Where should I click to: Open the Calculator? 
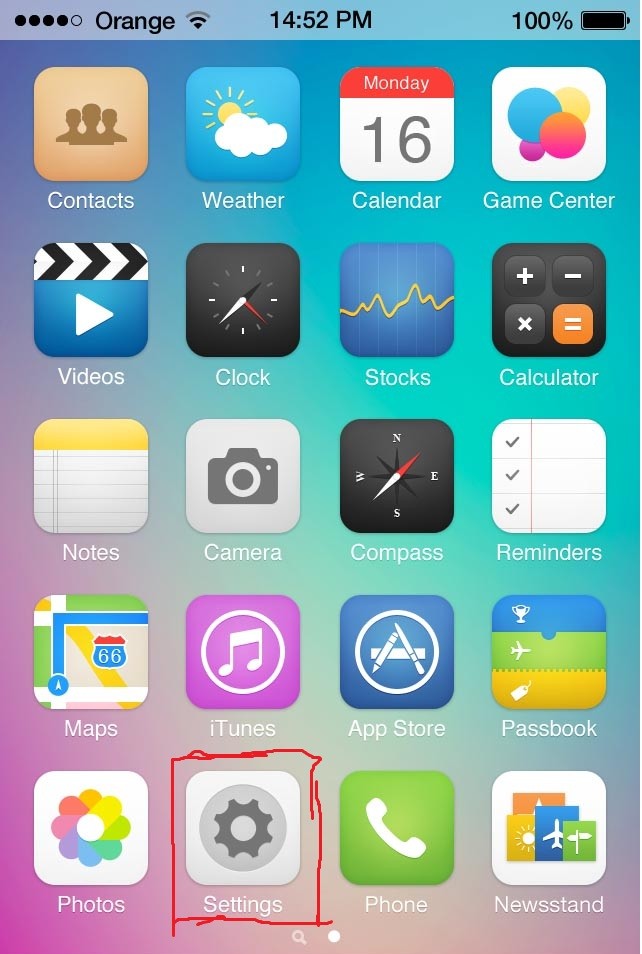click(549, 300)
